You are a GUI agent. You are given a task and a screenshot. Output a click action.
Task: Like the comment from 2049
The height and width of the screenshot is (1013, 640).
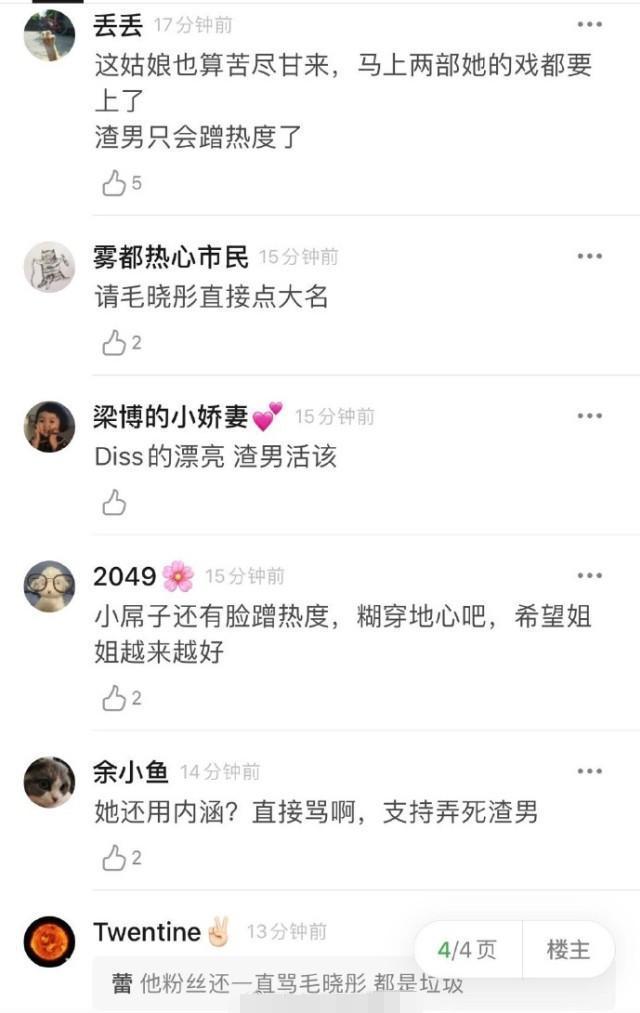115,698
